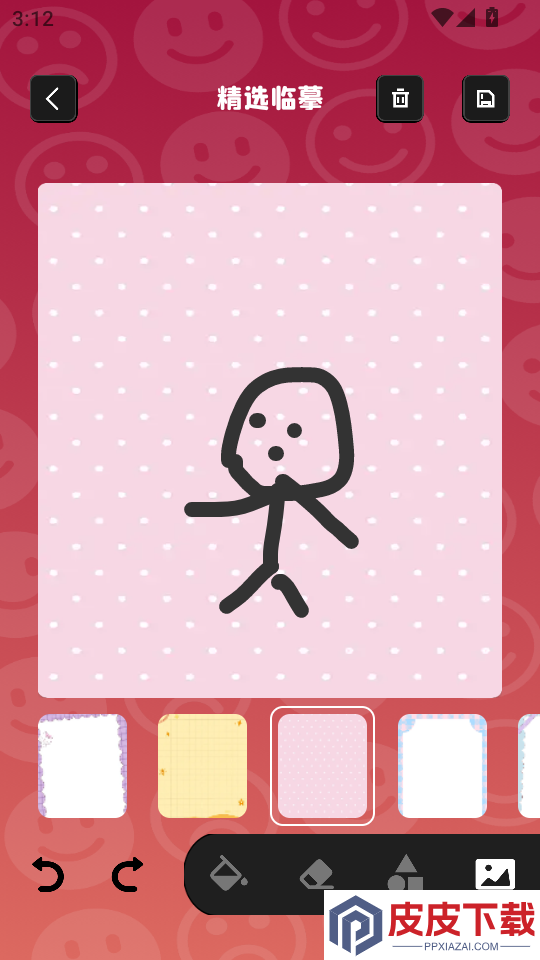Screen dimensions: 540x960
Task: Open the image background tool
Action: 495,874
